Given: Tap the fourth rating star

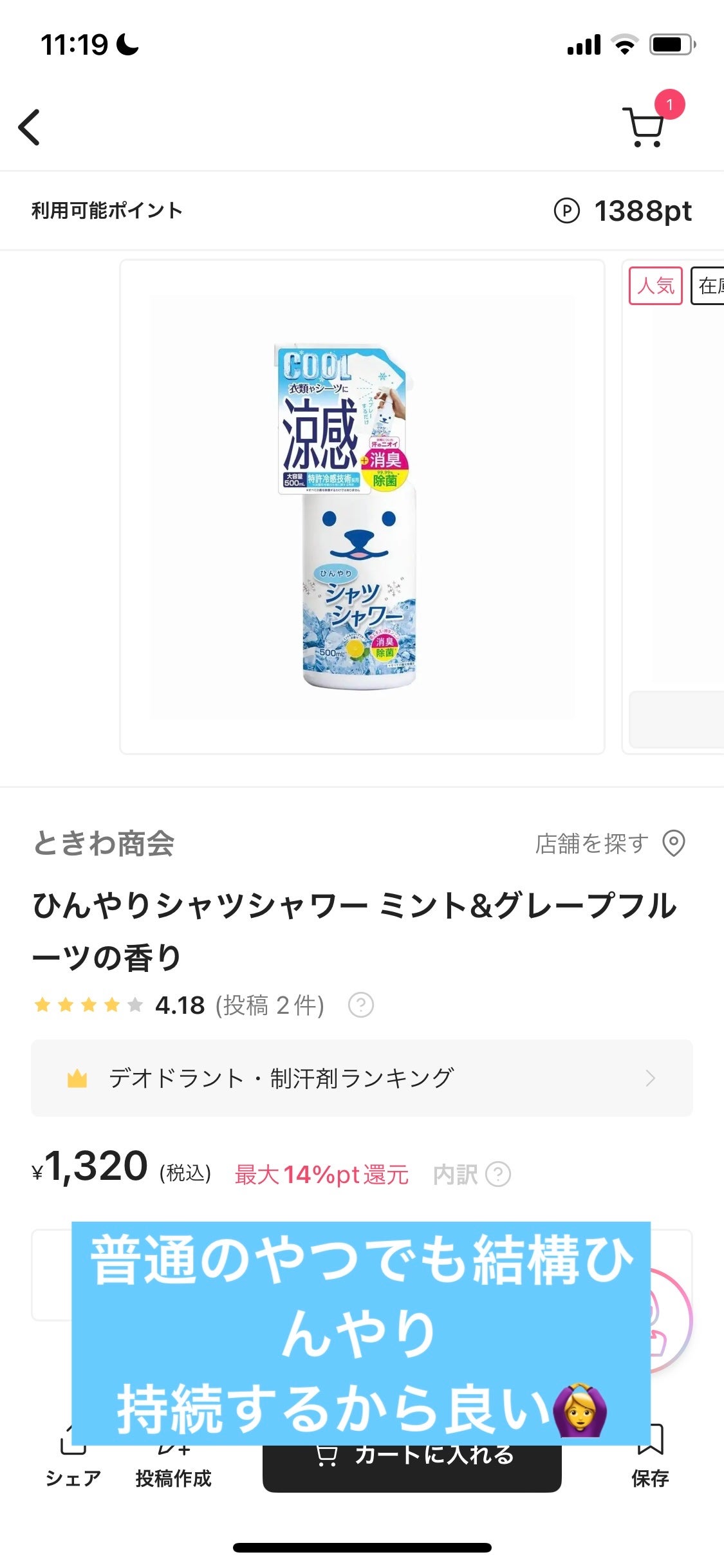Looking at the screenshot, I should coord(110,1004).
